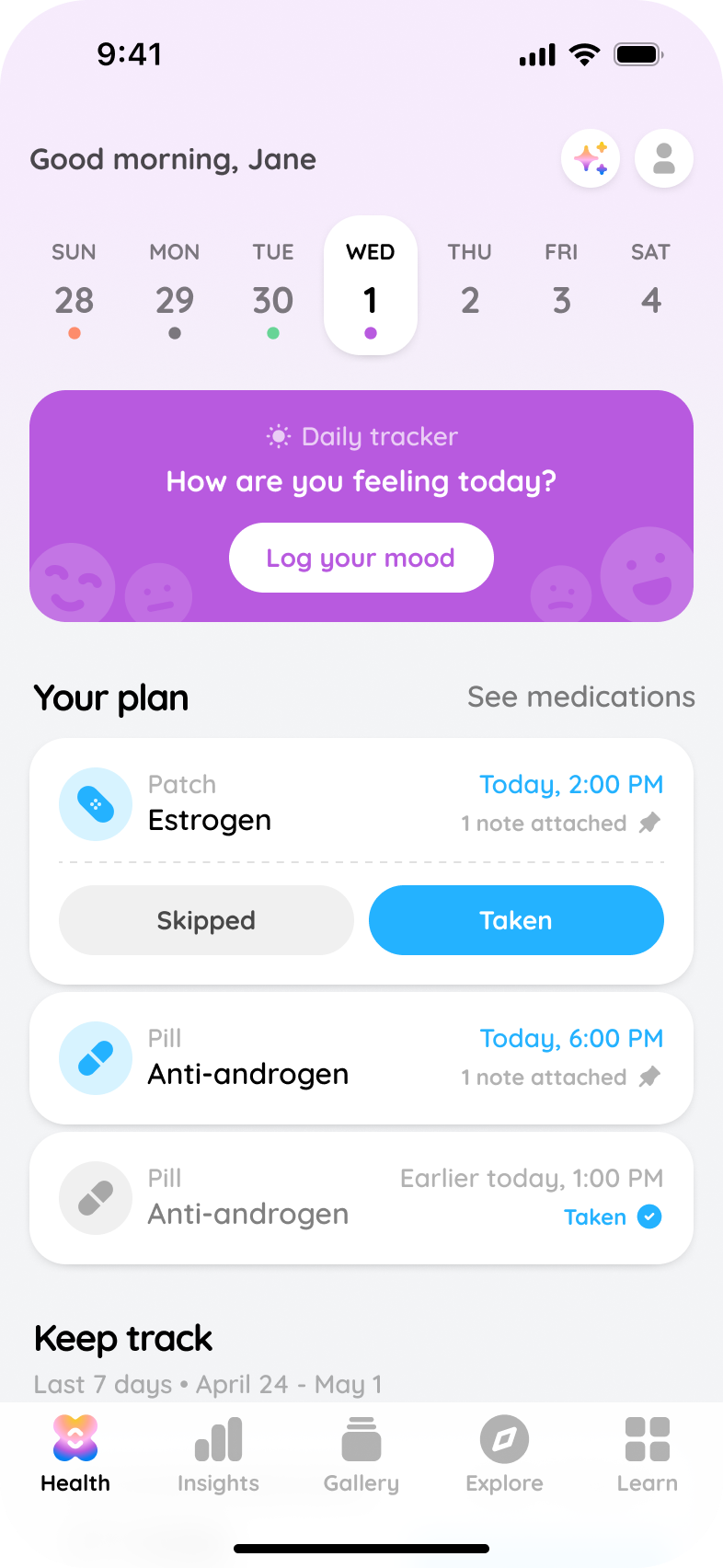Switch to the Gallery tab

[x=361, y=1454]
